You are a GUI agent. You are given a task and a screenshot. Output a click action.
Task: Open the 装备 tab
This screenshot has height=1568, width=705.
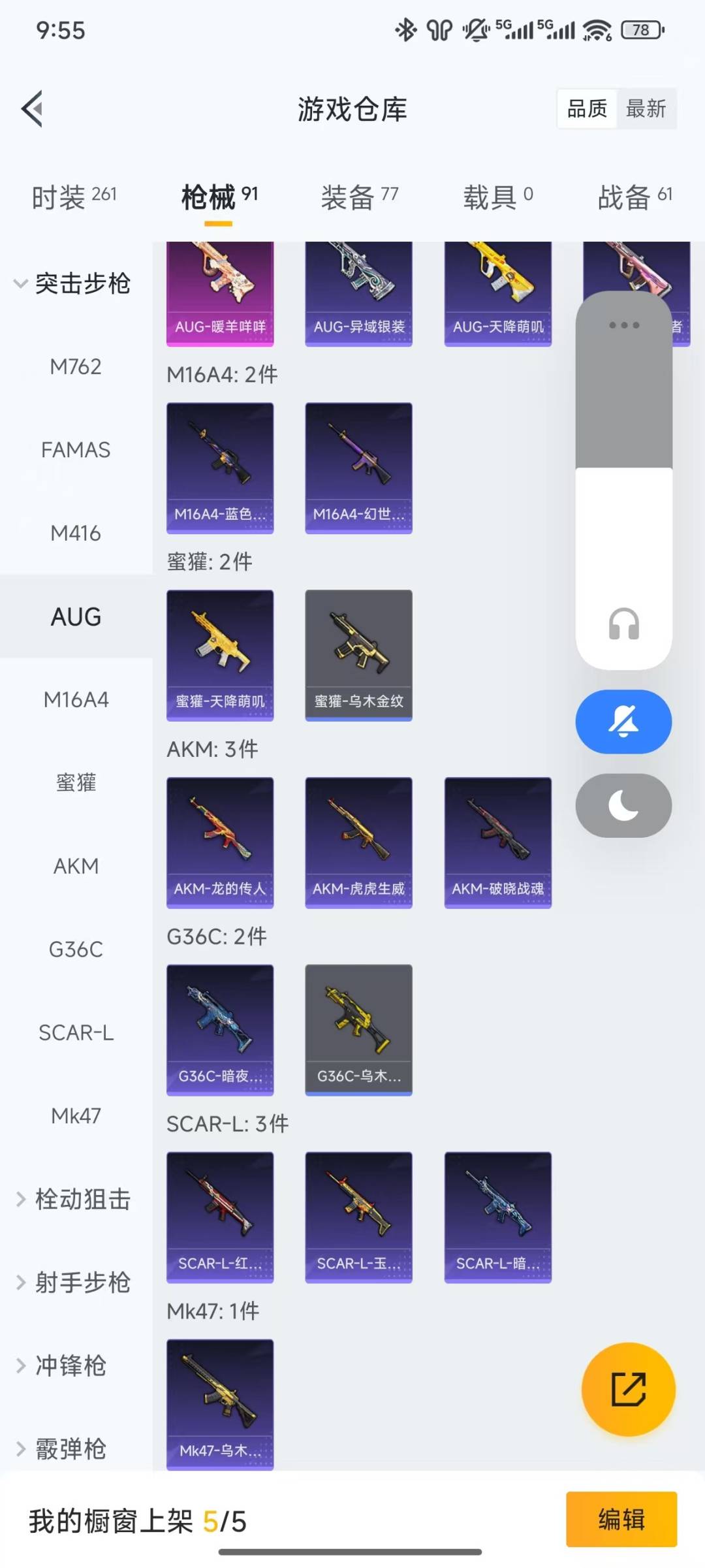[359, 197]
